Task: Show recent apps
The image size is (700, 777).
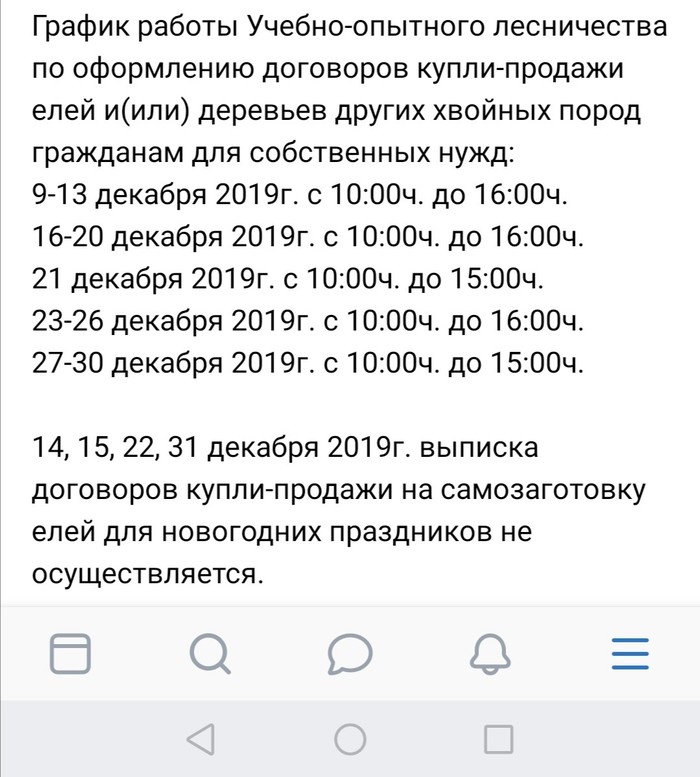Action: point(498,739)
